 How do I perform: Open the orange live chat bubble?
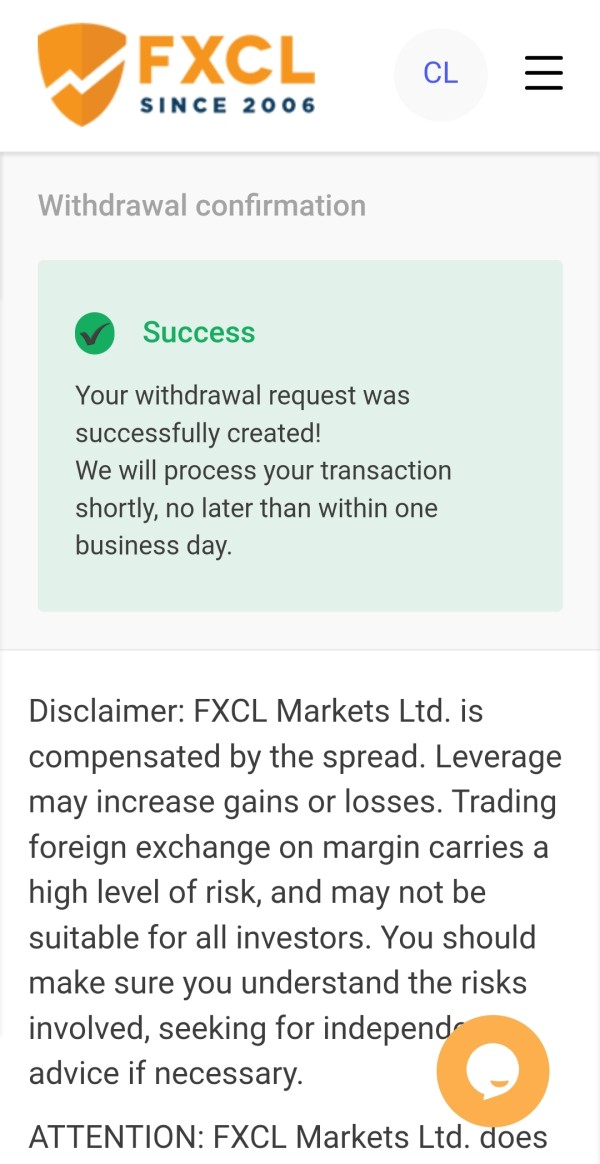493,1071
